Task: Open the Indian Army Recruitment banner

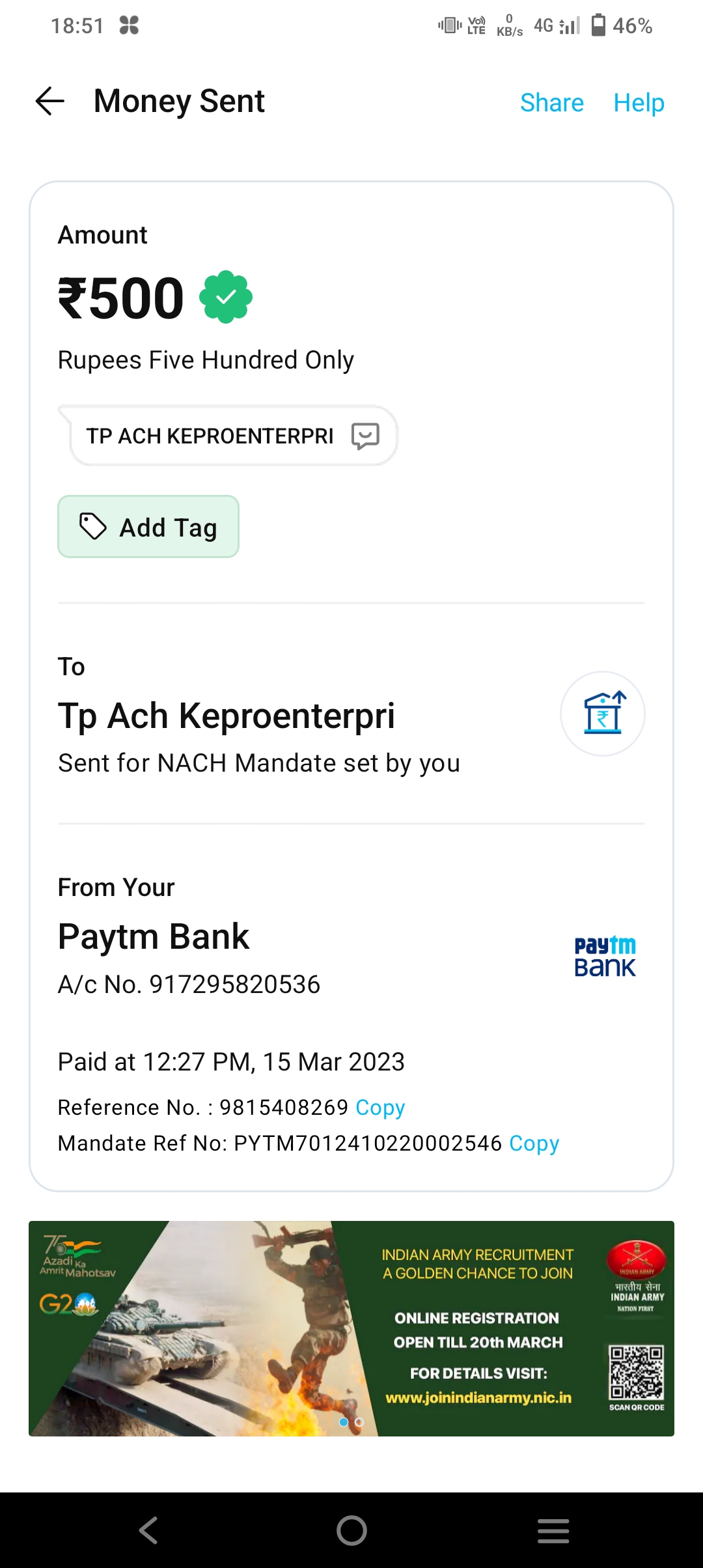Action: point(351,1328)
